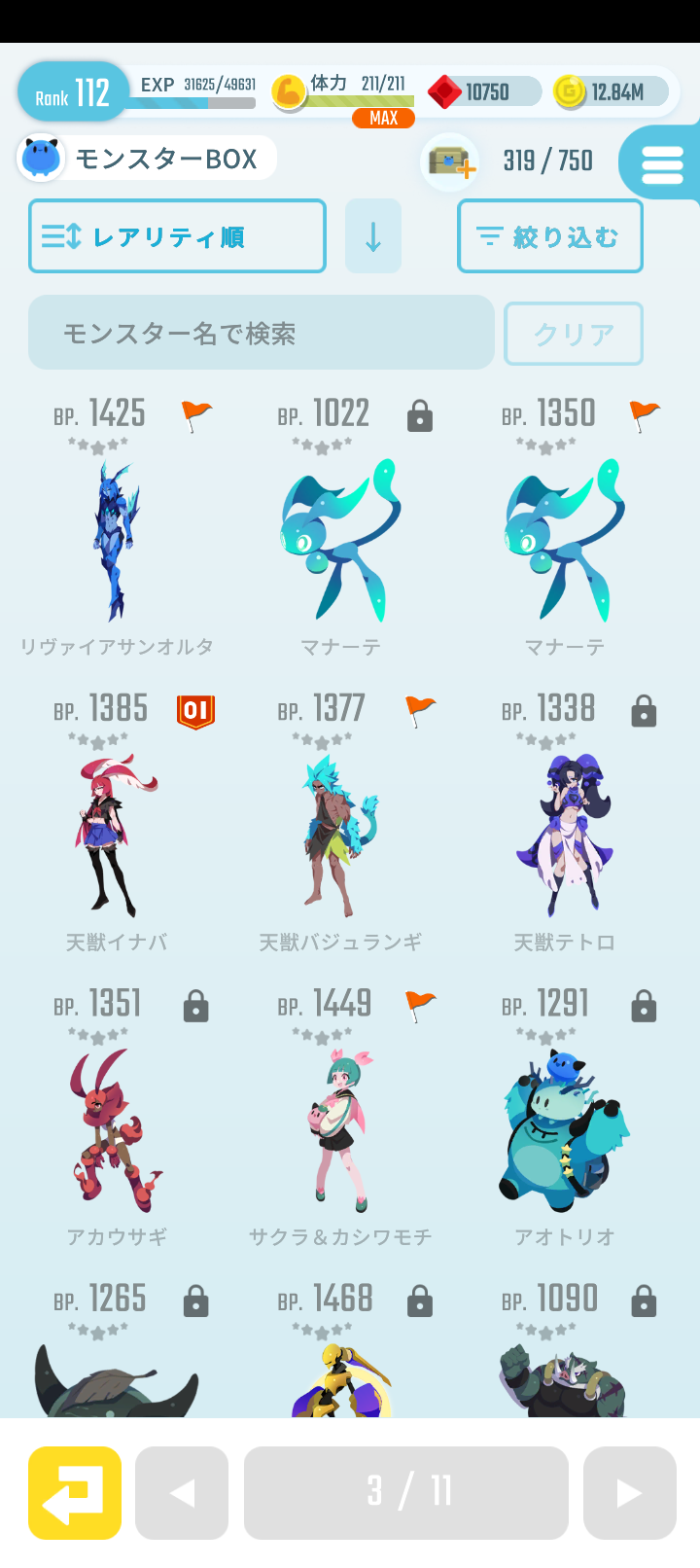
Task: Go to the previous page
Action: tap(182, 1492)
